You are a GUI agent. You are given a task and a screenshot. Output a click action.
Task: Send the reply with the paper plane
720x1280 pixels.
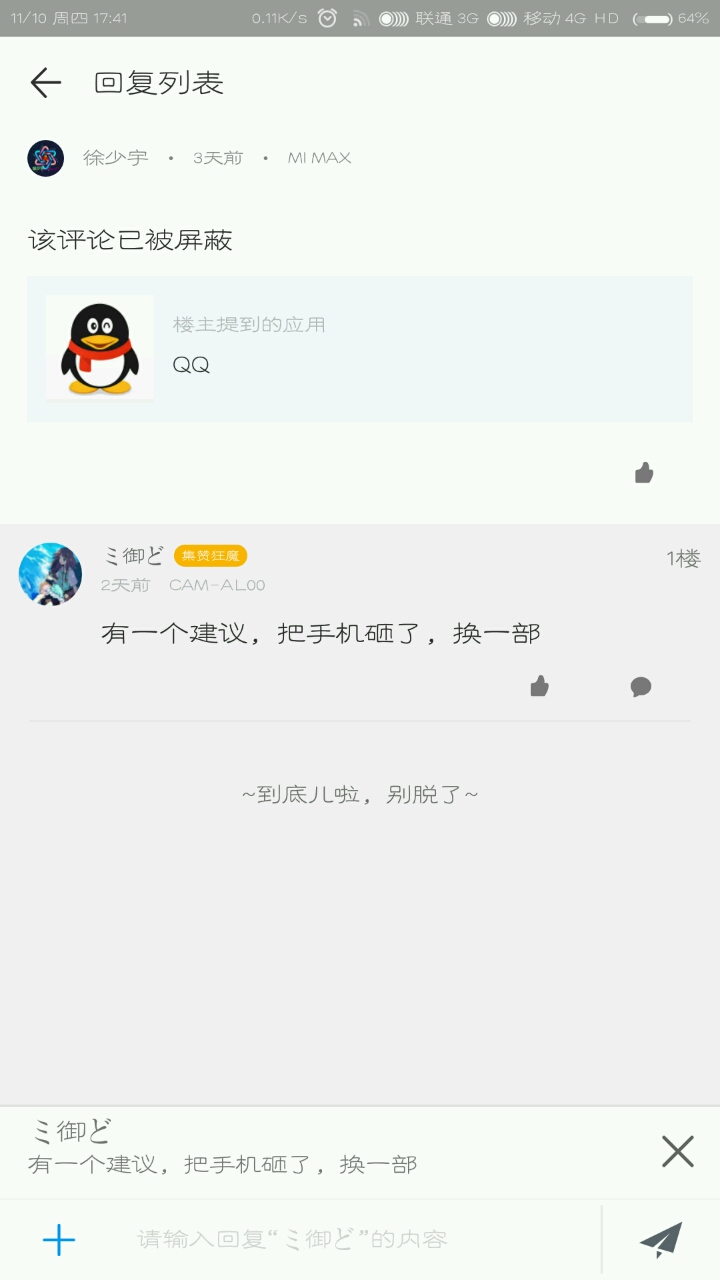tap(661, 1240)
